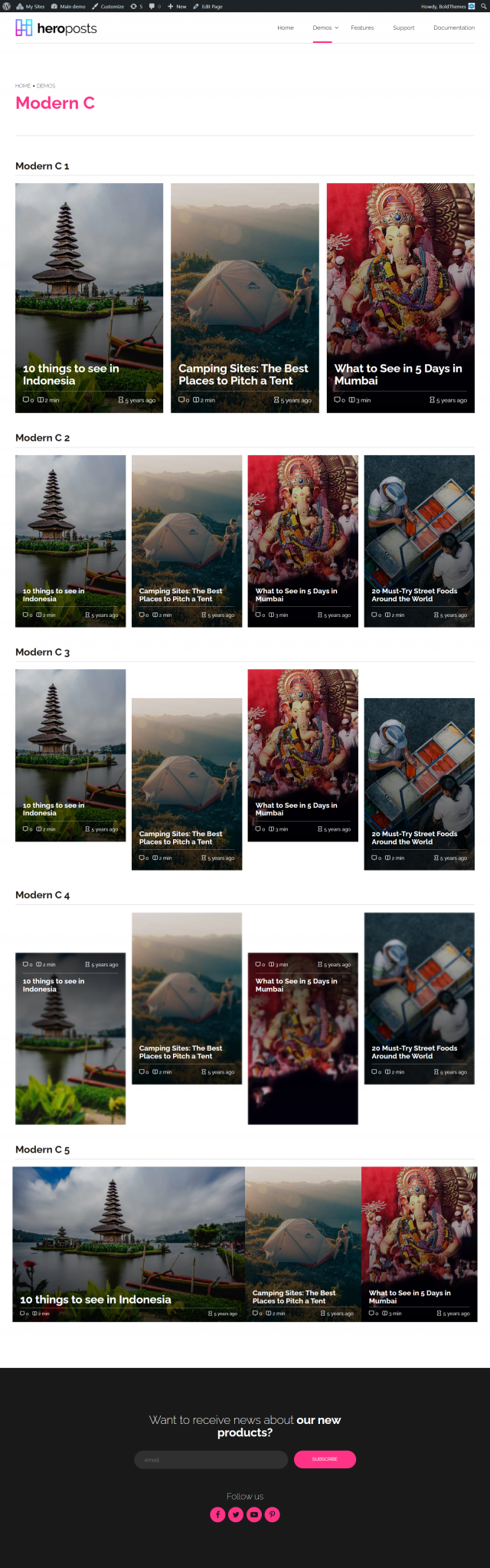Expand the Demos dropdown menu
Viewport: 490px width, 1568px height.
point(325,28)
